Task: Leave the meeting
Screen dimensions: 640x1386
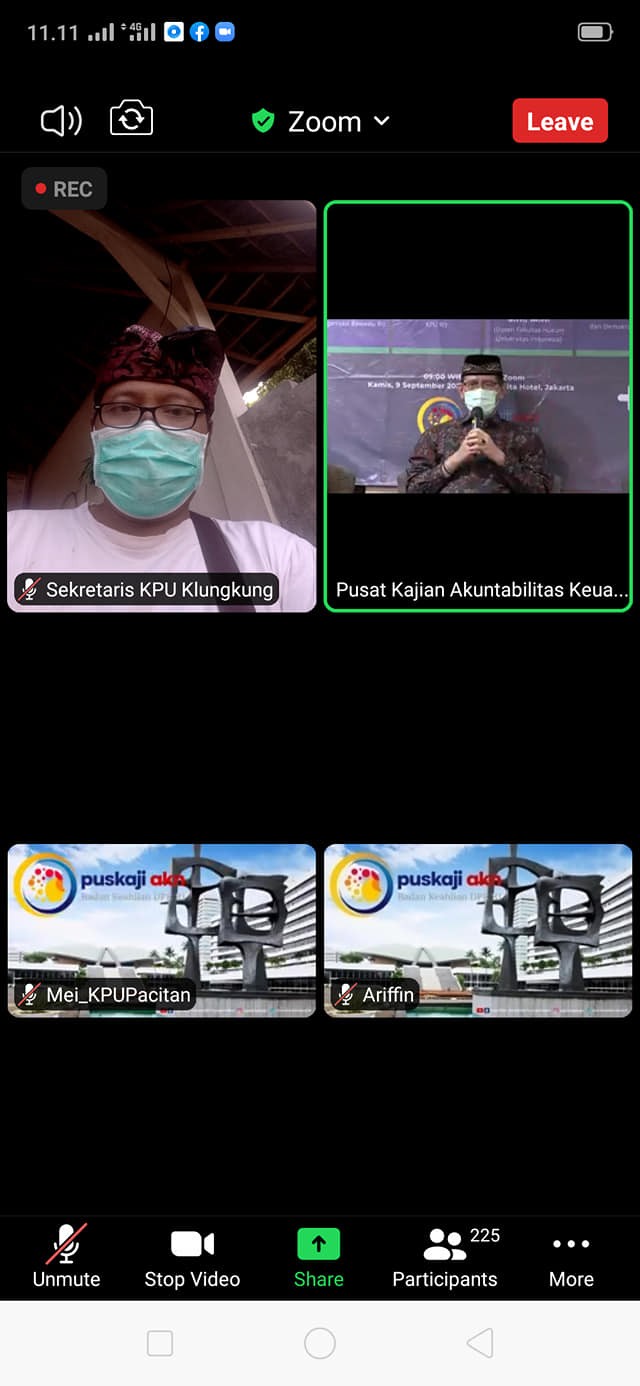Action: pos(559,122)
